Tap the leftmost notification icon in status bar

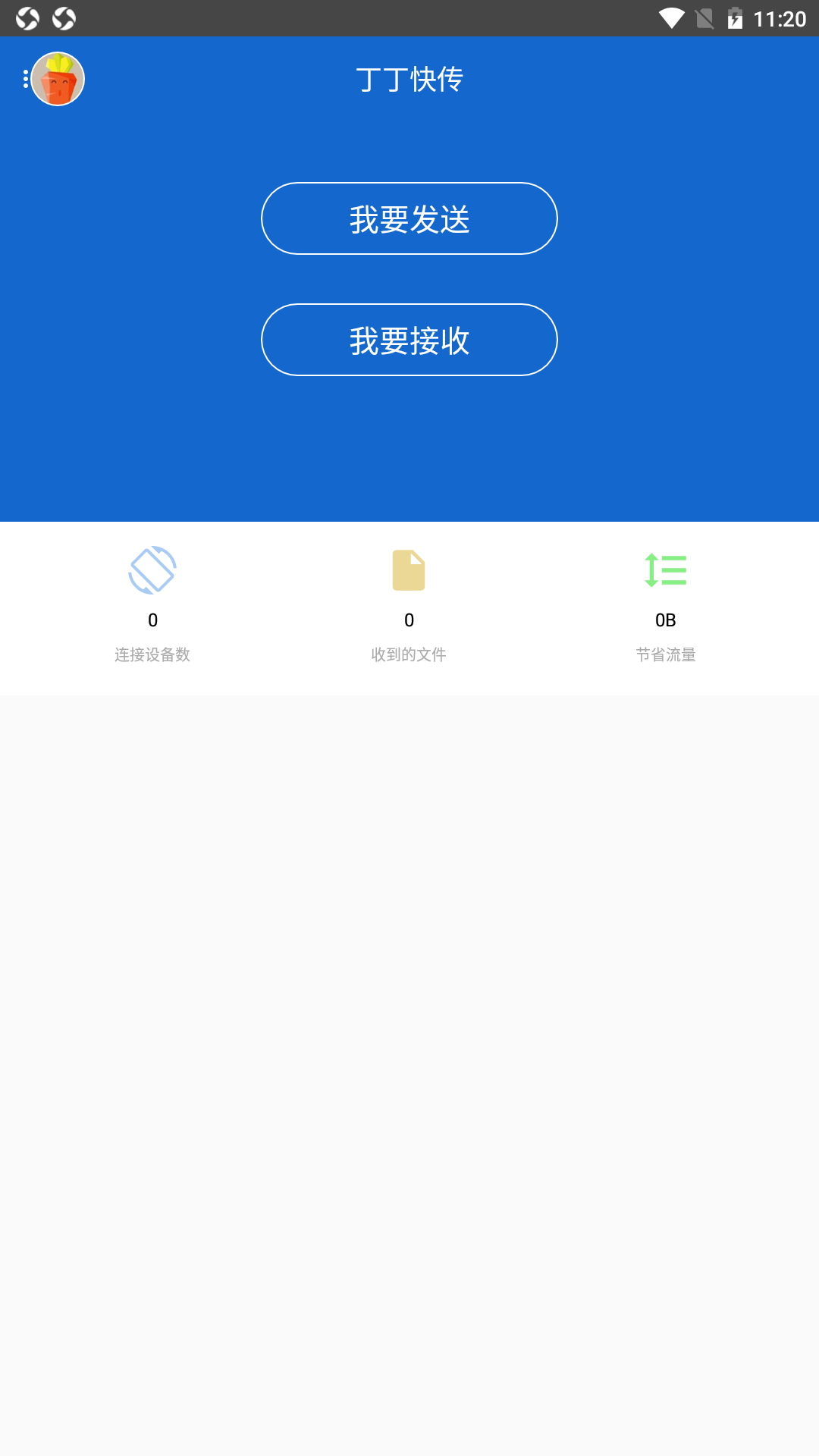[28, 17]
